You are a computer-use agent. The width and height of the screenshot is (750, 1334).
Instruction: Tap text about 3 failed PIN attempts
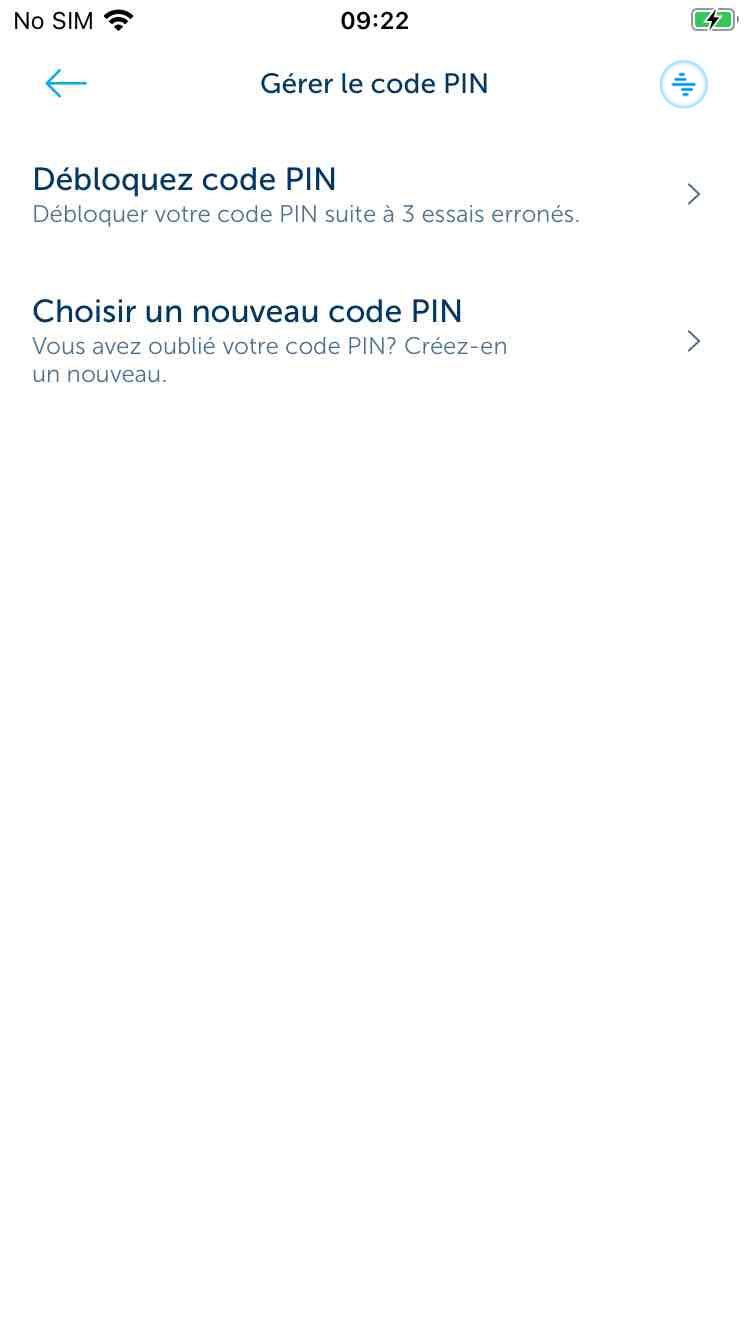(305, 214)
